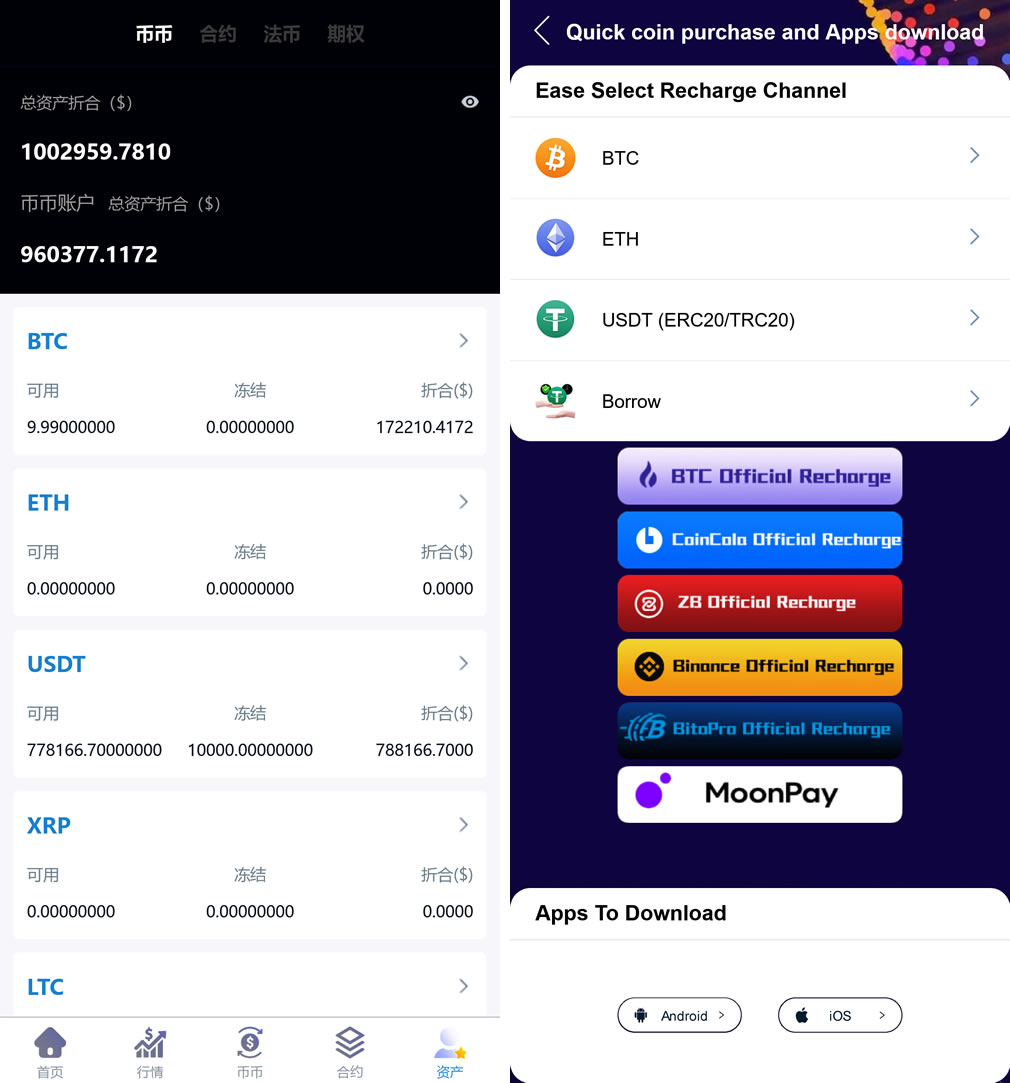
Task: Switch to the 期权 top tab
Action: (x=345, y=34)
